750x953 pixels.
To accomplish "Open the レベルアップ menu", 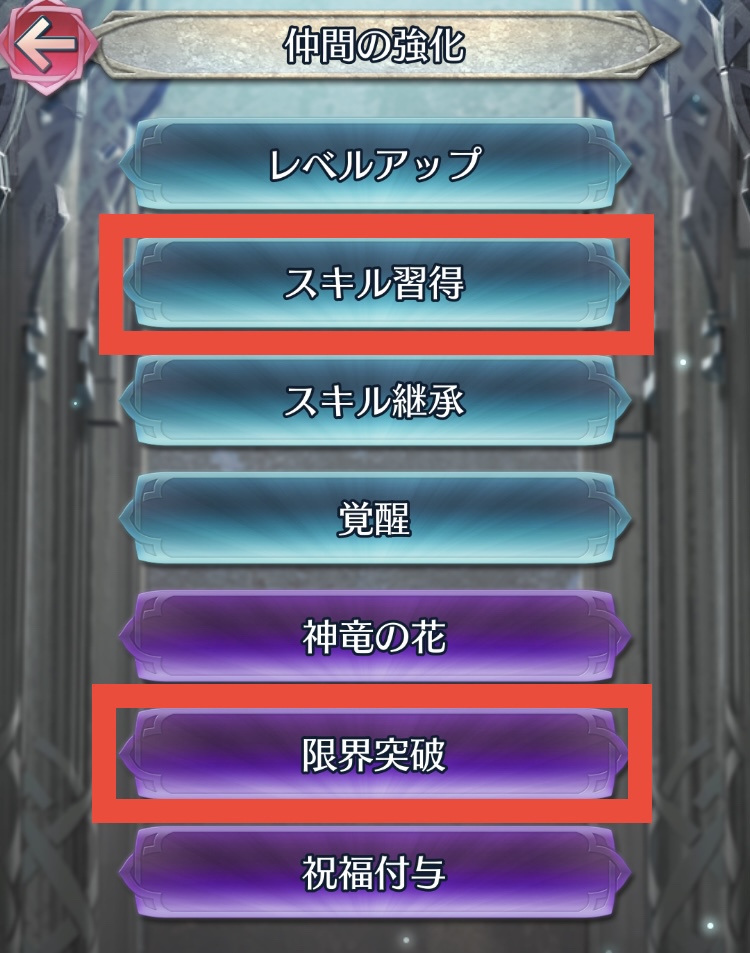I will tap(374, 164).
